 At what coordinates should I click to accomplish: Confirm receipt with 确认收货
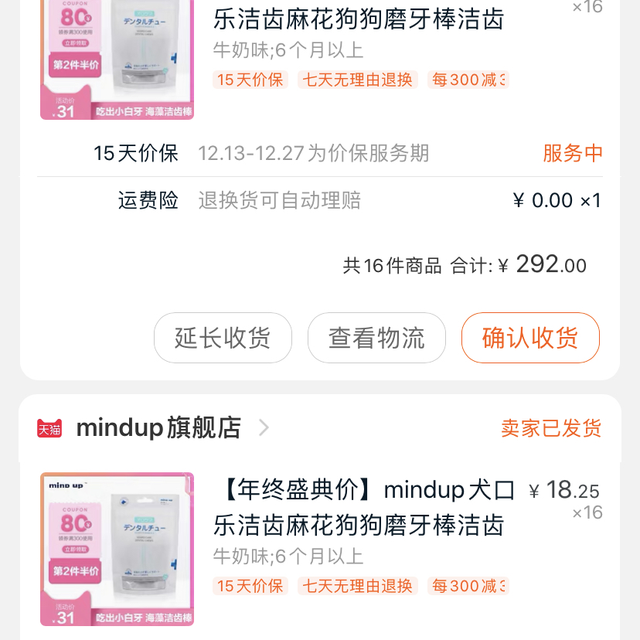[530, 338]
